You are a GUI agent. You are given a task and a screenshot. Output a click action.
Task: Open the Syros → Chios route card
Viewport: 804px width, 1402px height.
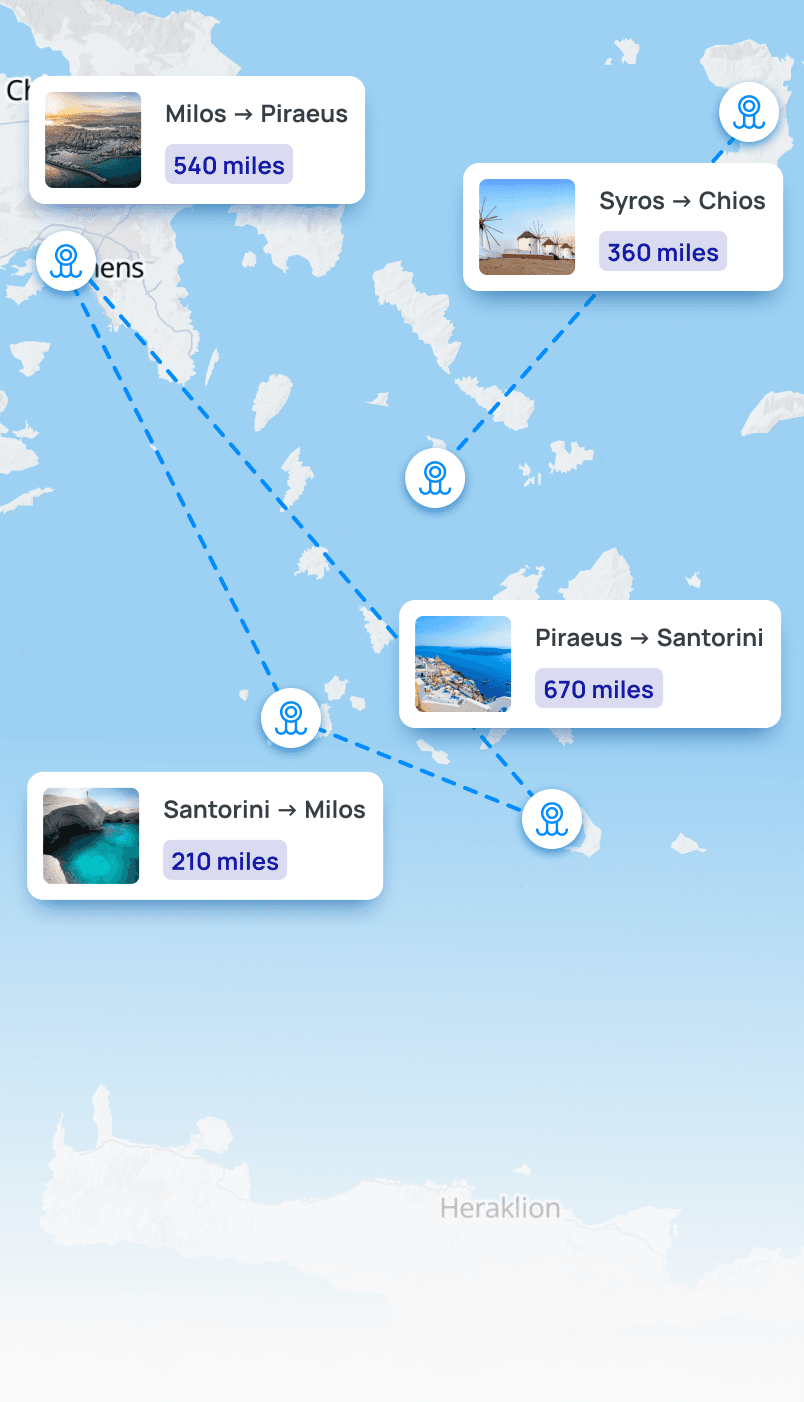pos(622,227)
